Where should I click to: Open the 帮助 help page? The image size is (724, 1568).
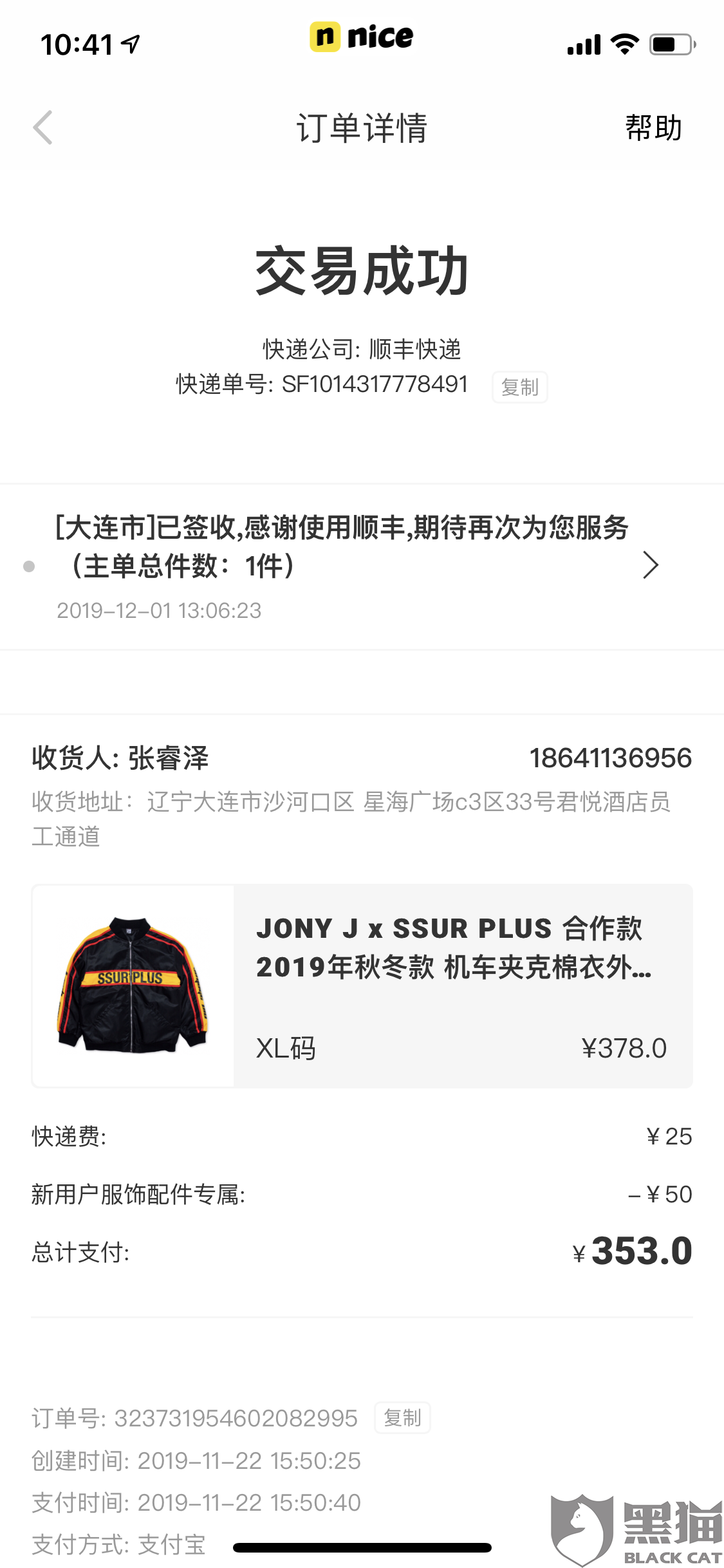click(x=654, y=127)
